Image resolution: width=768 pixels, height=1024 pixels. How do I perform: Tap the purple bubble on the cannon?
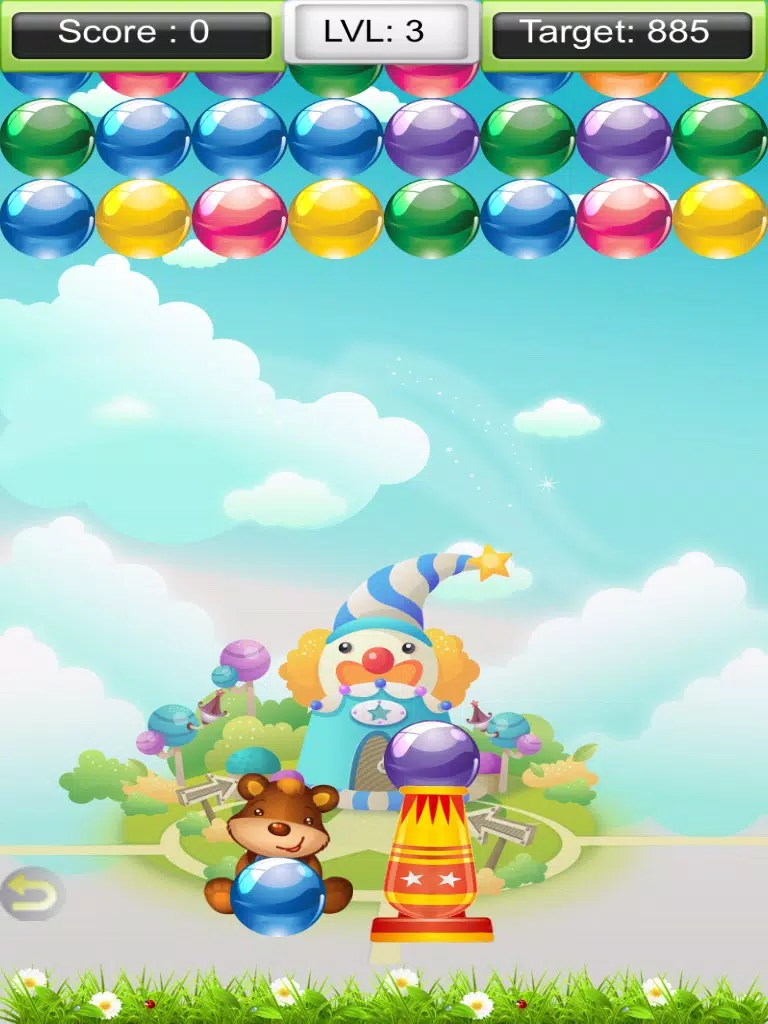[x=432, y=754]
